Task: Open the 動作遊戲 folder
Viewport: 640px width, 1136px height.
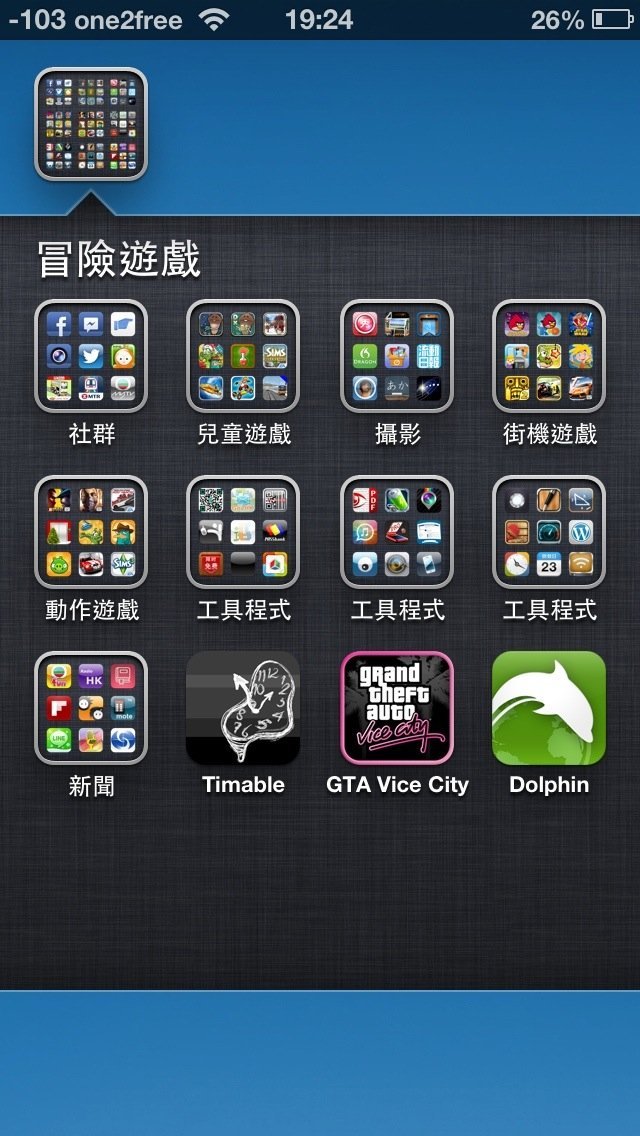Action: pyautogui.click(x=91, y=532)
